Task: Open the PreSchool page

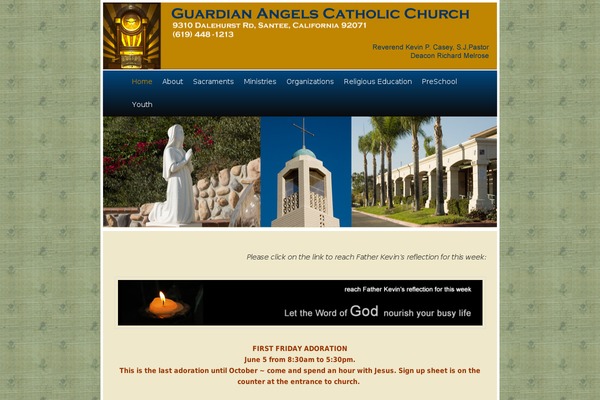Action: coord(439,81)
